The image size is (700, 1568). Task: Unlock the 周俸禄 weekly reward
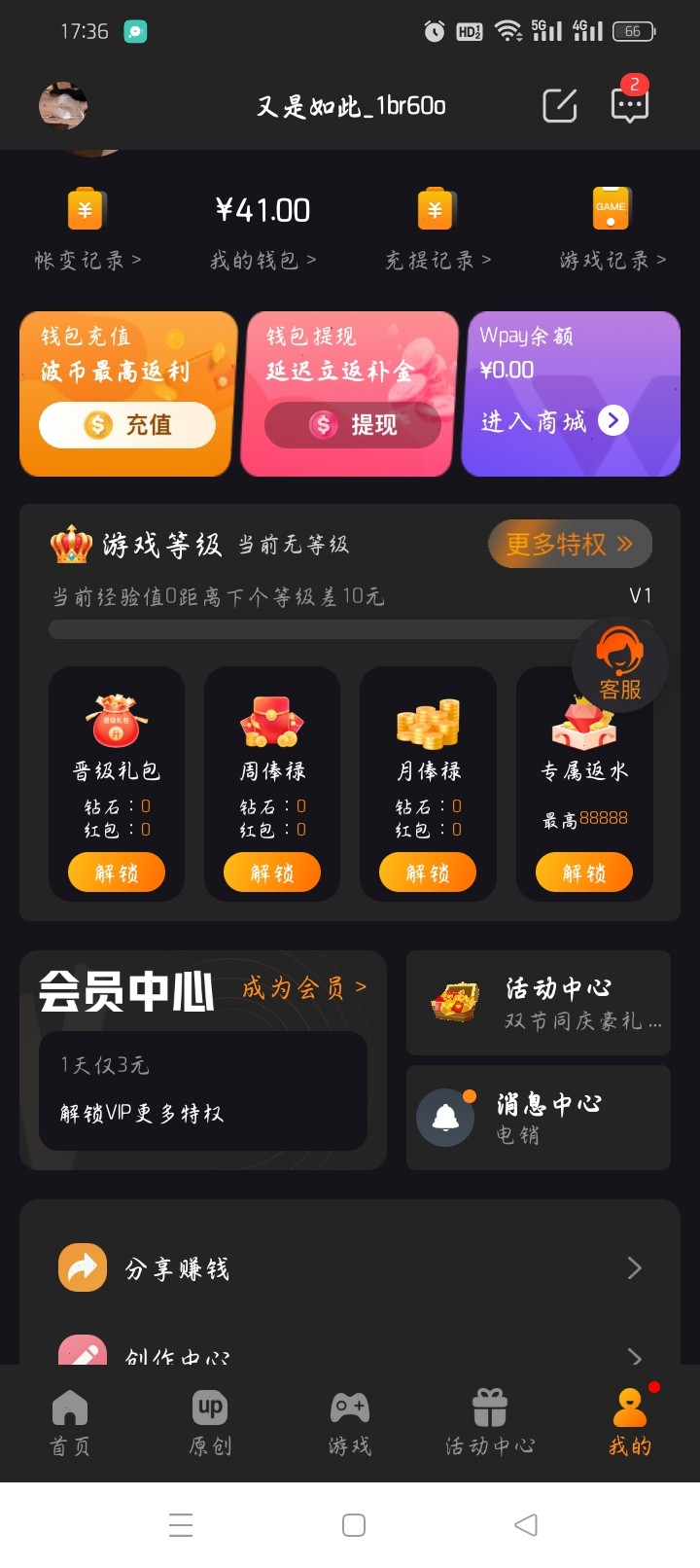[272, 873]
